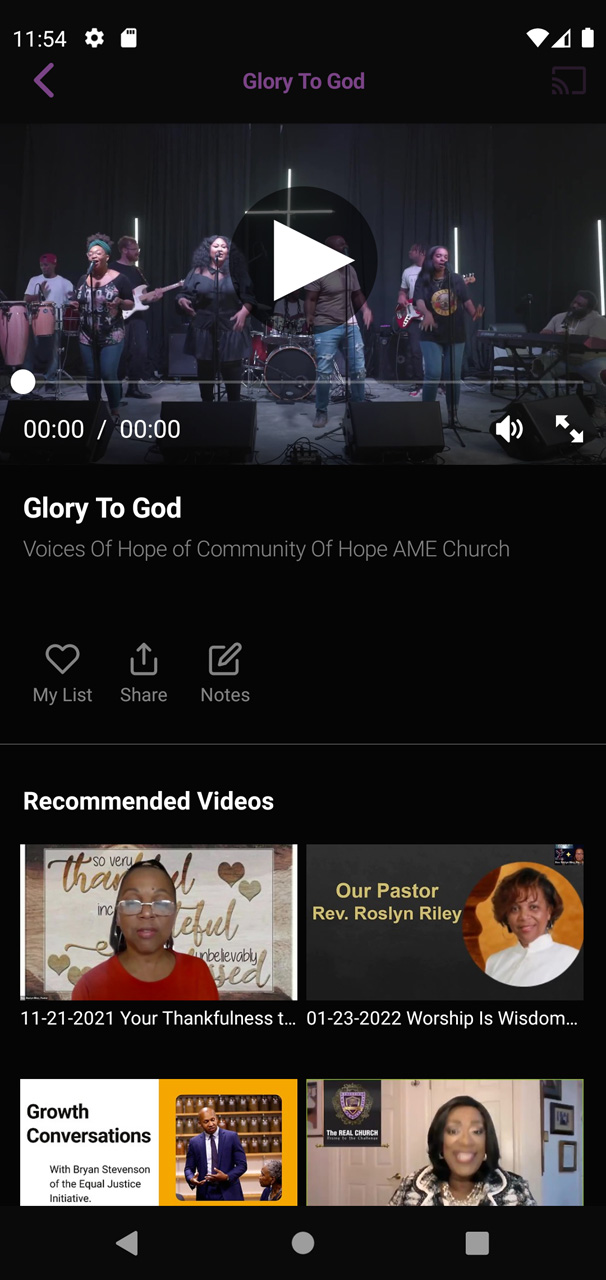
Task: Mute the video sound
Action: click(509, 429)
